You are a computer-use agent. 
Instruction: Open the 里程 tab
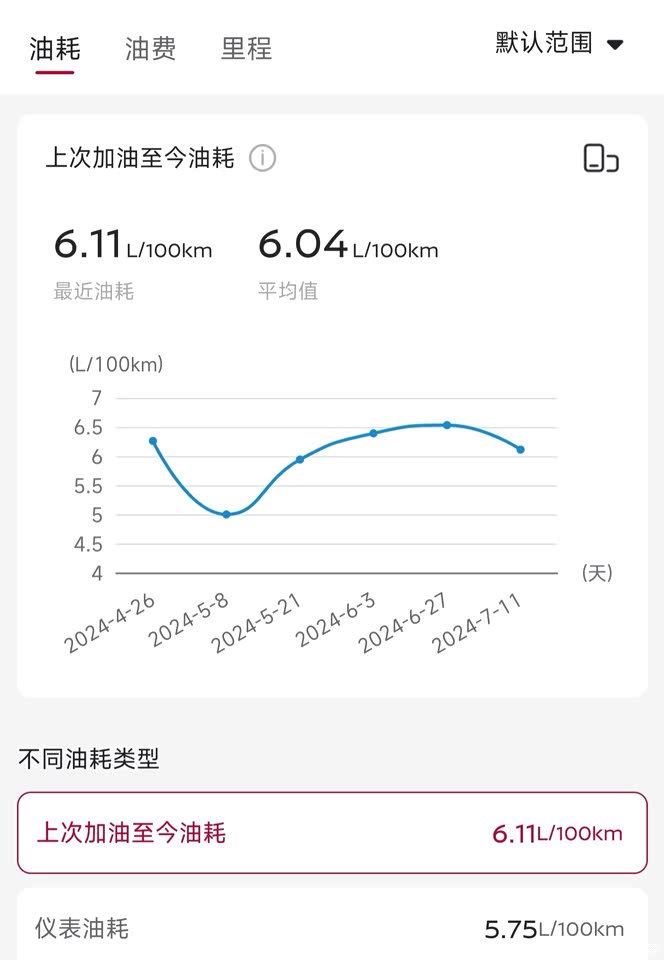[246, 48]
